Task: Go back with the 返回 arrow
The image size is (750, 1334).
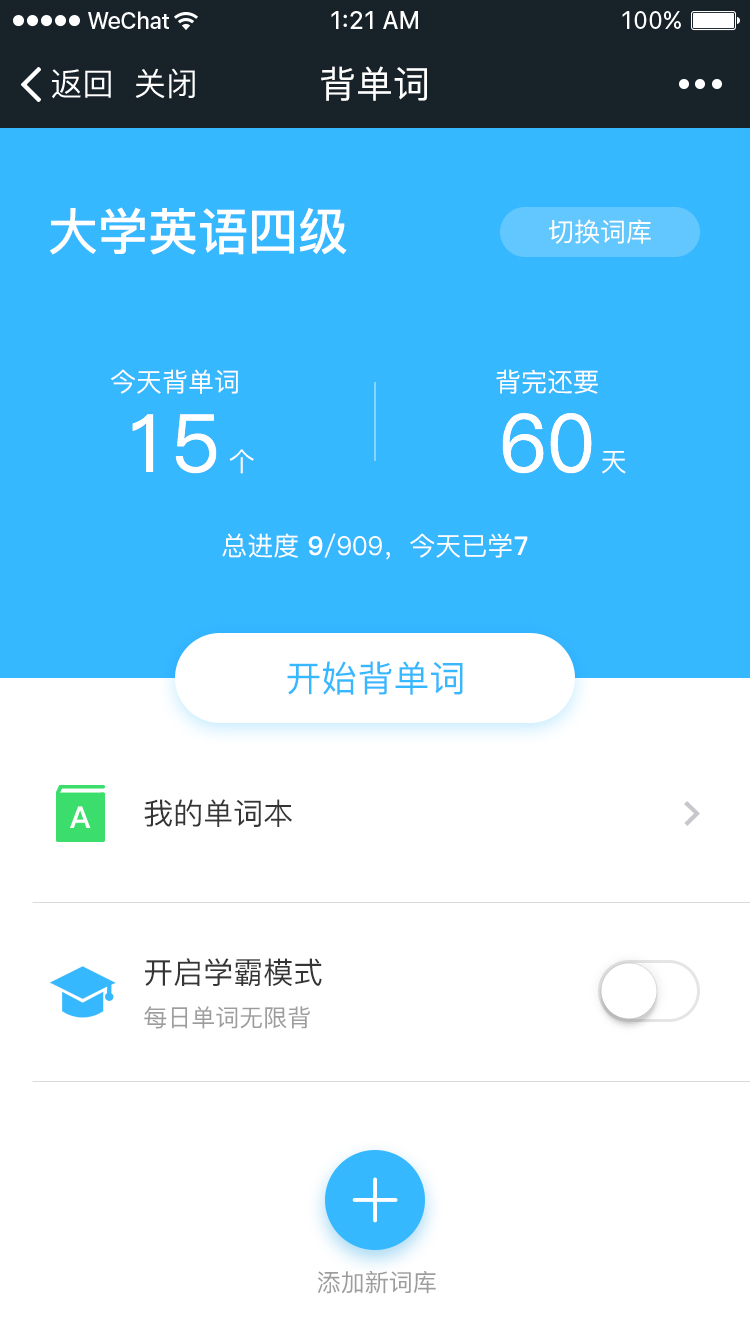Action: pyautogui.click(x=66, y=84)
